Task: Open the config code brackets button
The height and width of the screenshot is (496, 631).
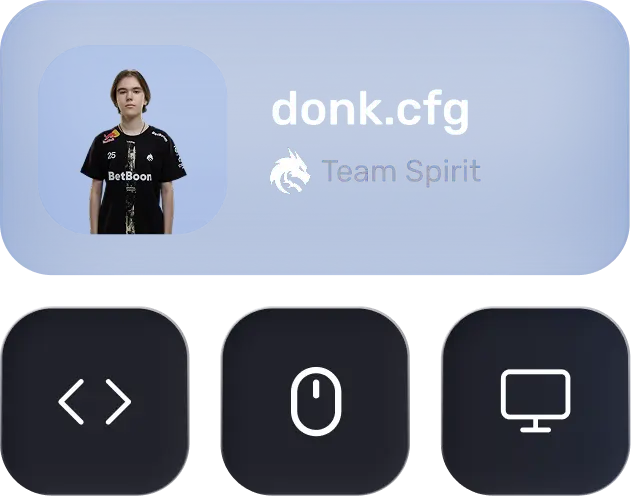Action: (x=95, y=401)
